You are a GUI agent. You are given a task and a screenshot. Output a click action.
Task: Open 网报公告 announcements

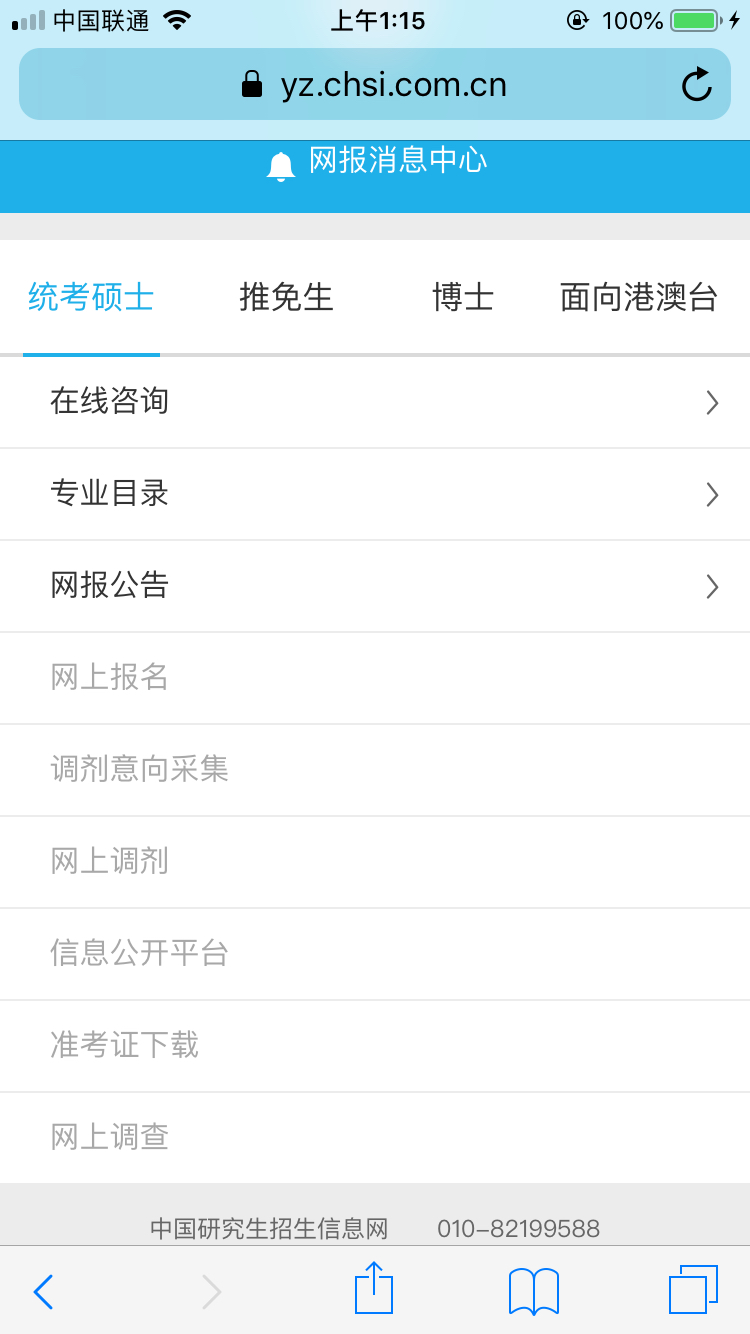[375, 586]
